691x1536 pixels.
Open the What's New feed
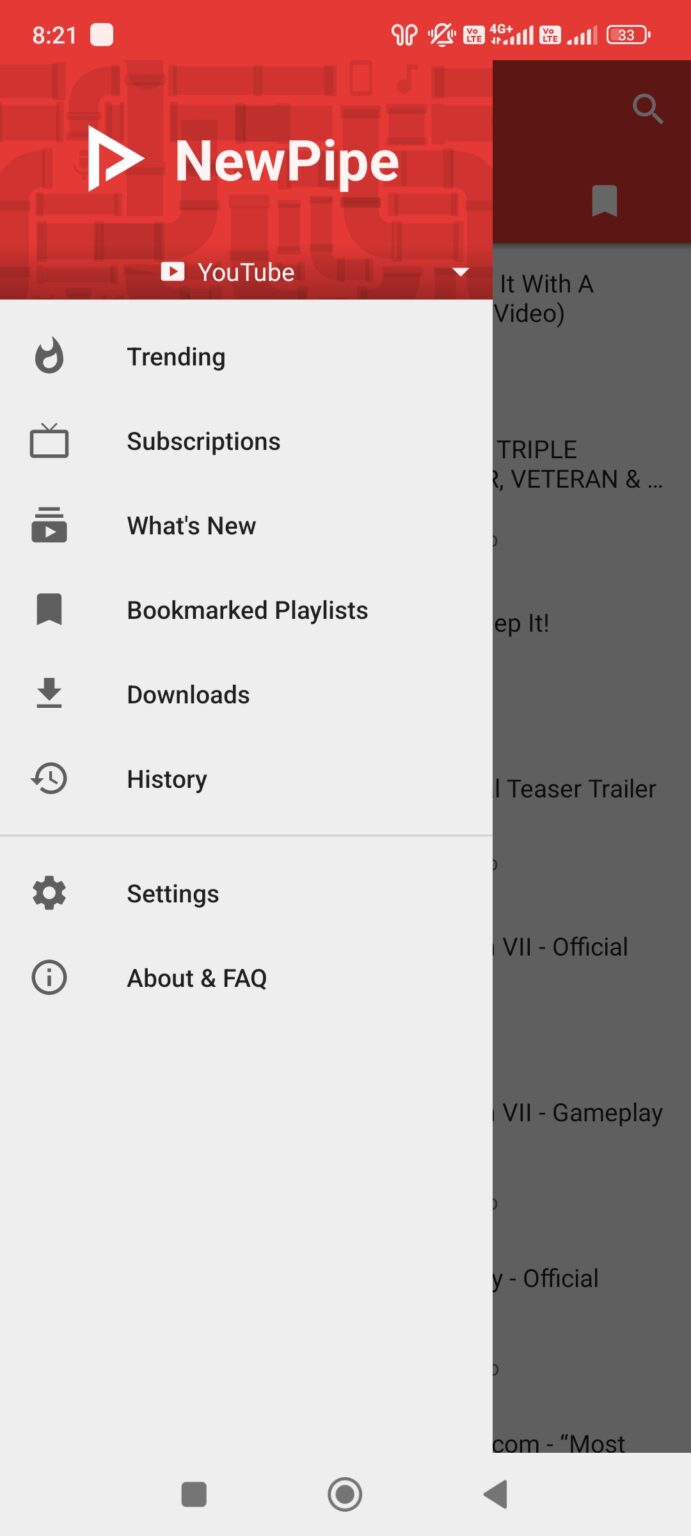click(x=191, y=526)
